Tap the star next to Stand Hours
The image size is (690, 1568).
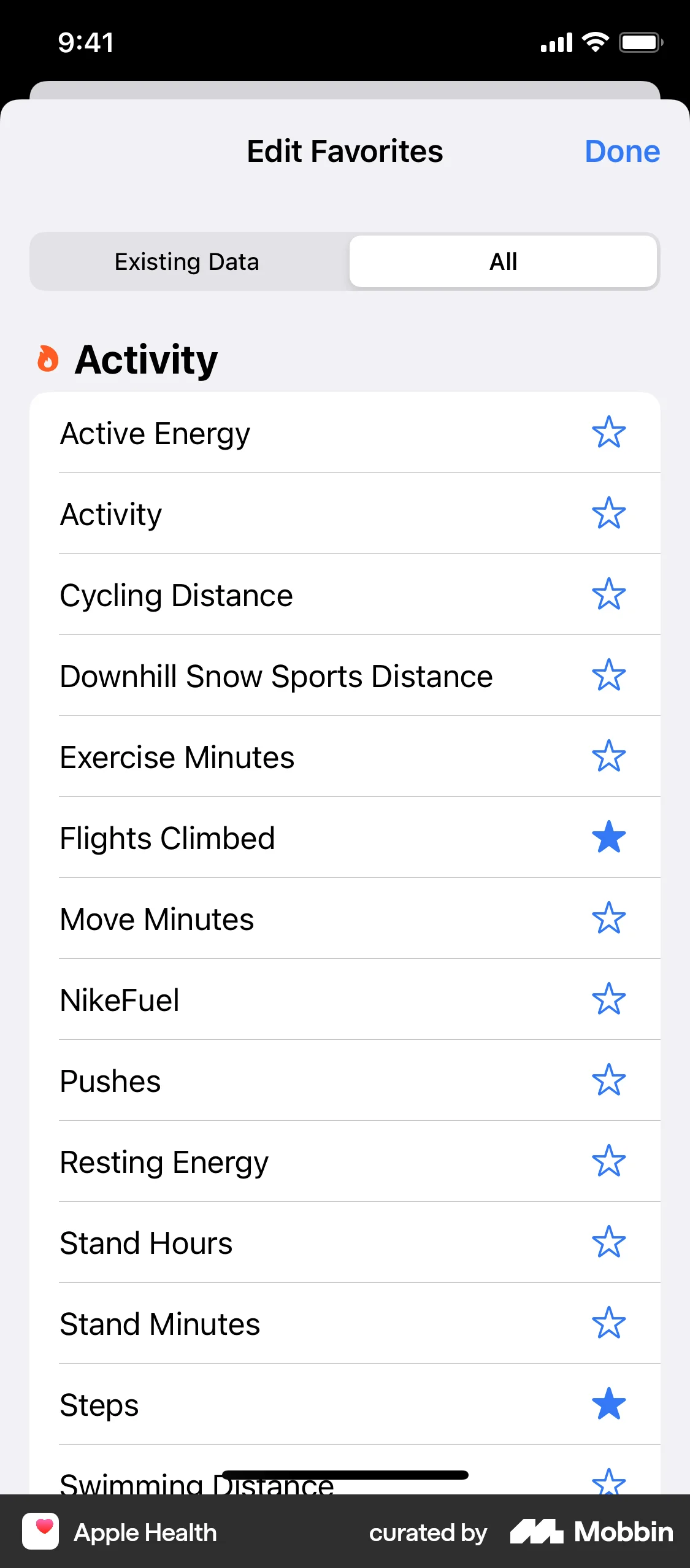click(609, 1243)
